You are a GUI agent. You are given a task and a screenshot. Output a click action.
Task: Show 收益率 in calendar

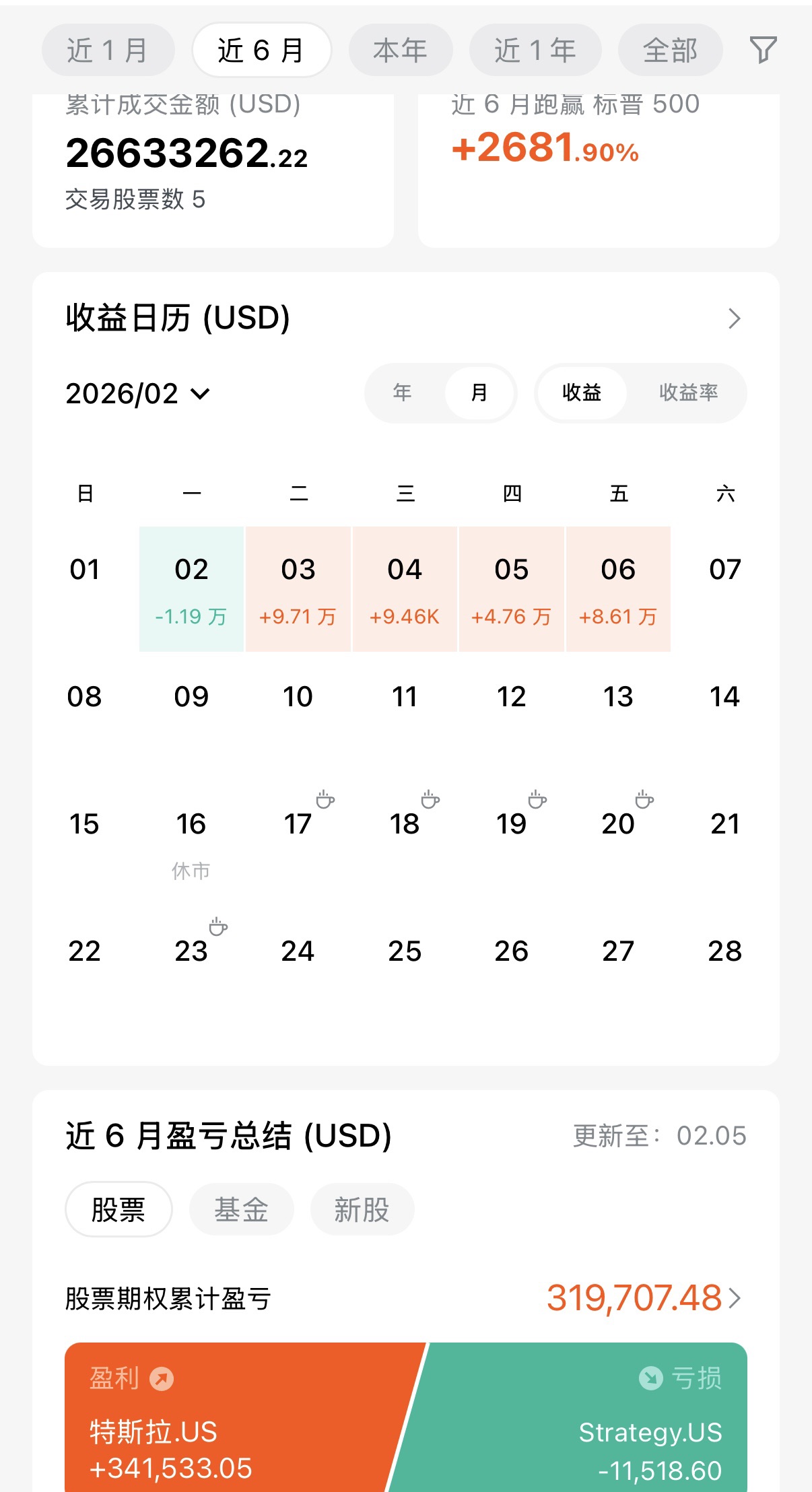coord(688,393)
